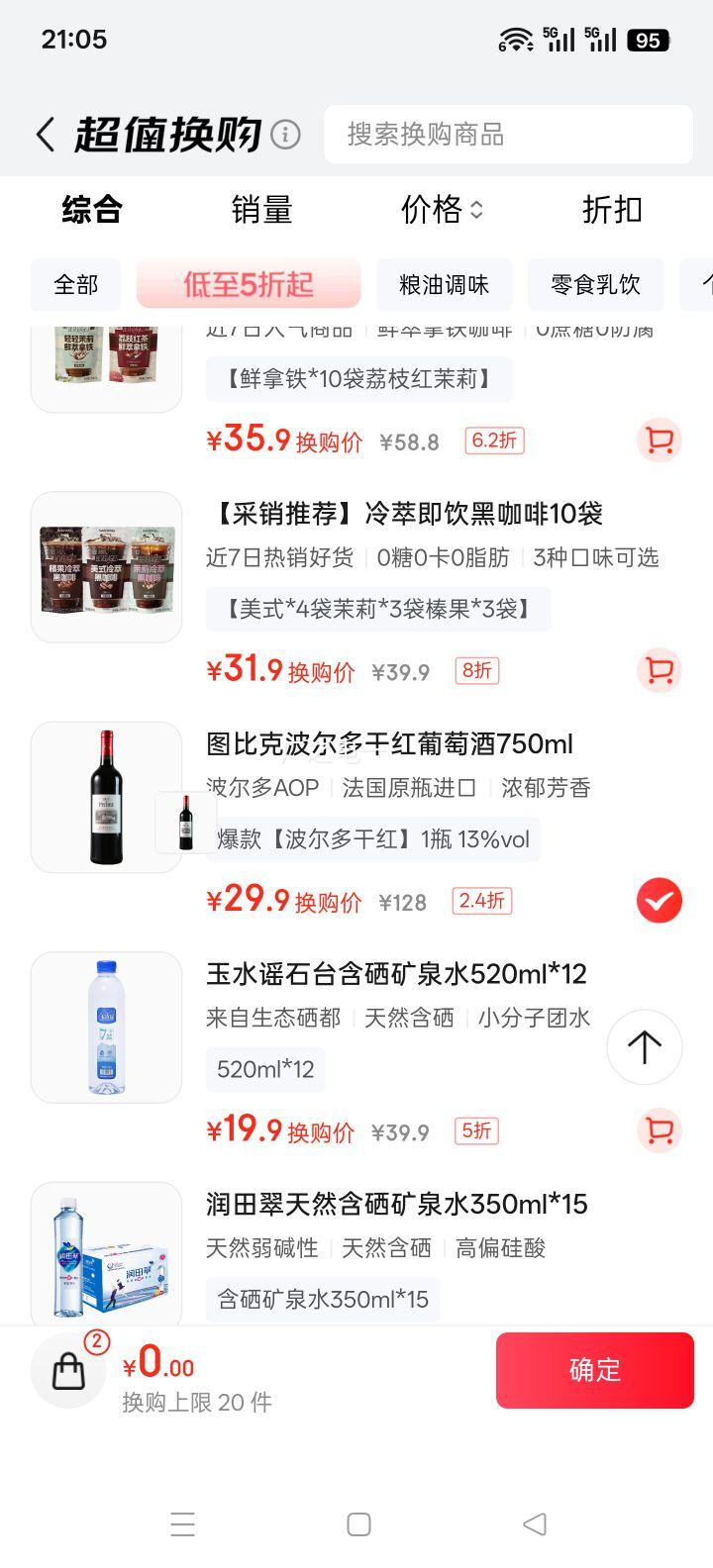Open the shopping bag with 2 items
Image resolution: width=713 pixels, height=1568 pixels.
click(69, 1370)
